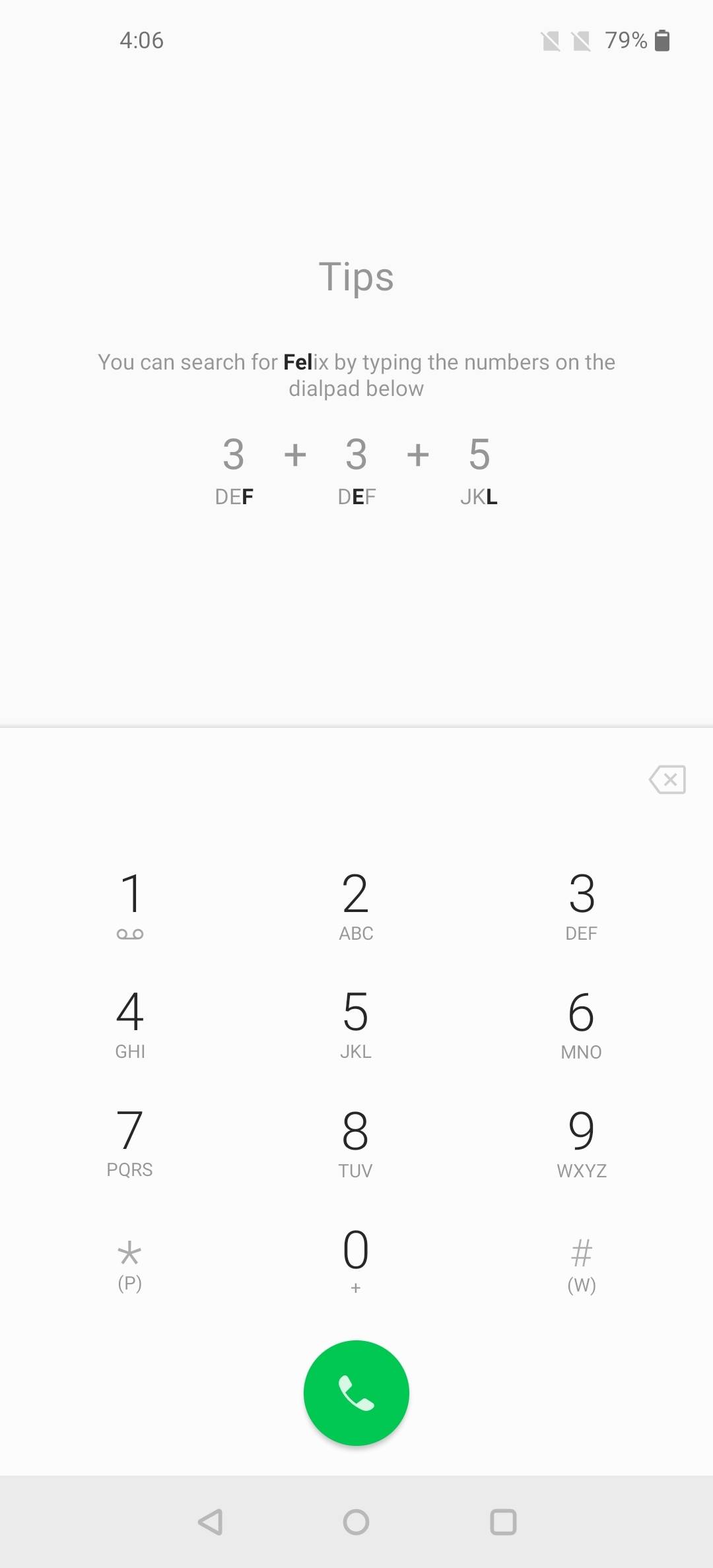Screen dimensions: 713x1568
Task: Tap the 6 MNO dialpad key
Action: tap(581, 1023)
